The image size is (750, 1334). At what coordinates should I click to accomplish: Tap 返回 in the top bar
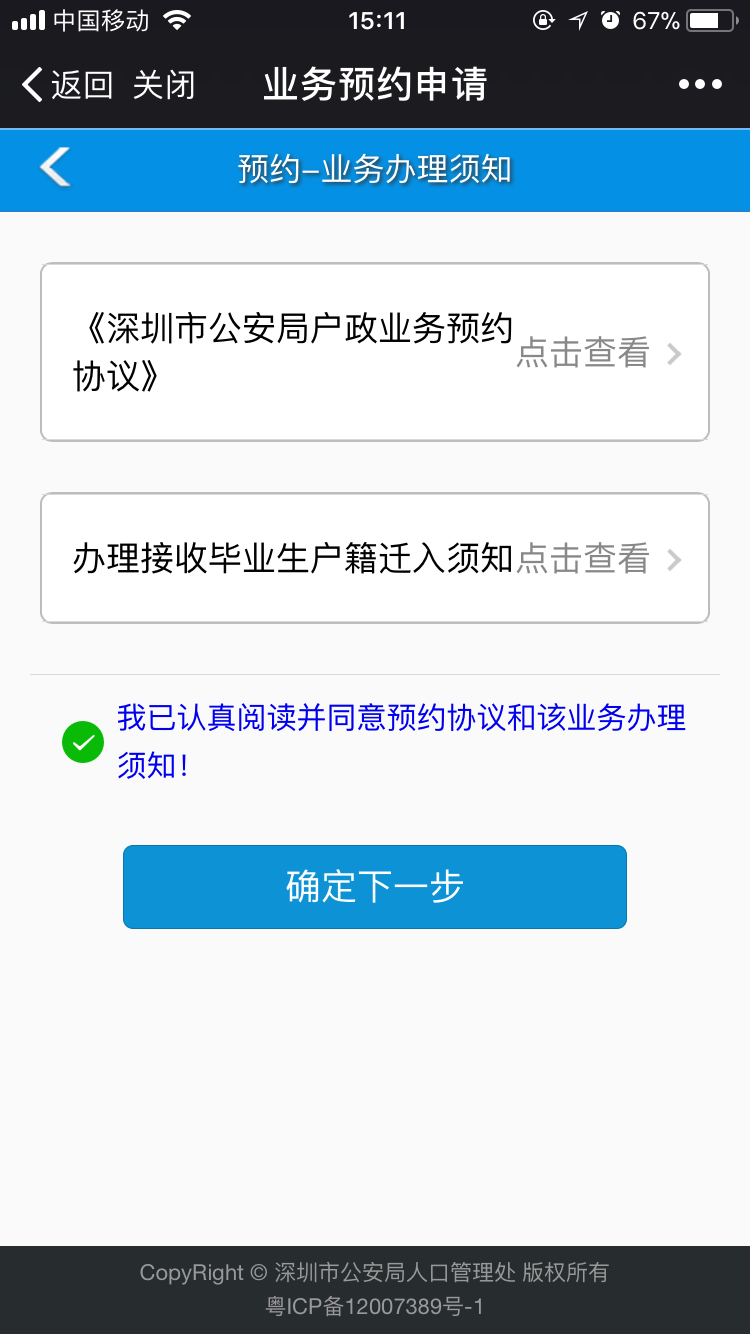67,85
